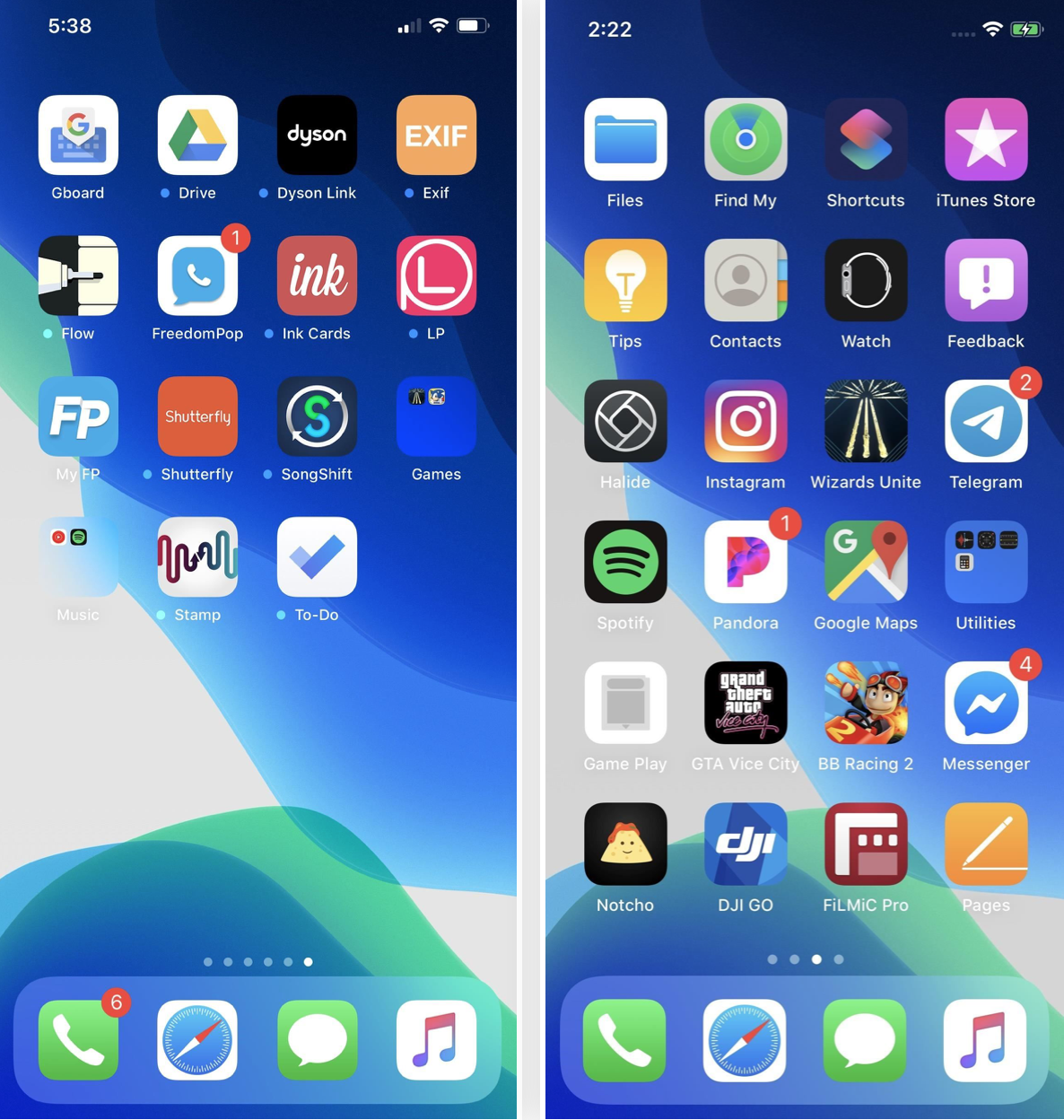Screen dimensions: 1064x1120
Task: Open Instagram
Action: click(746, 421)
